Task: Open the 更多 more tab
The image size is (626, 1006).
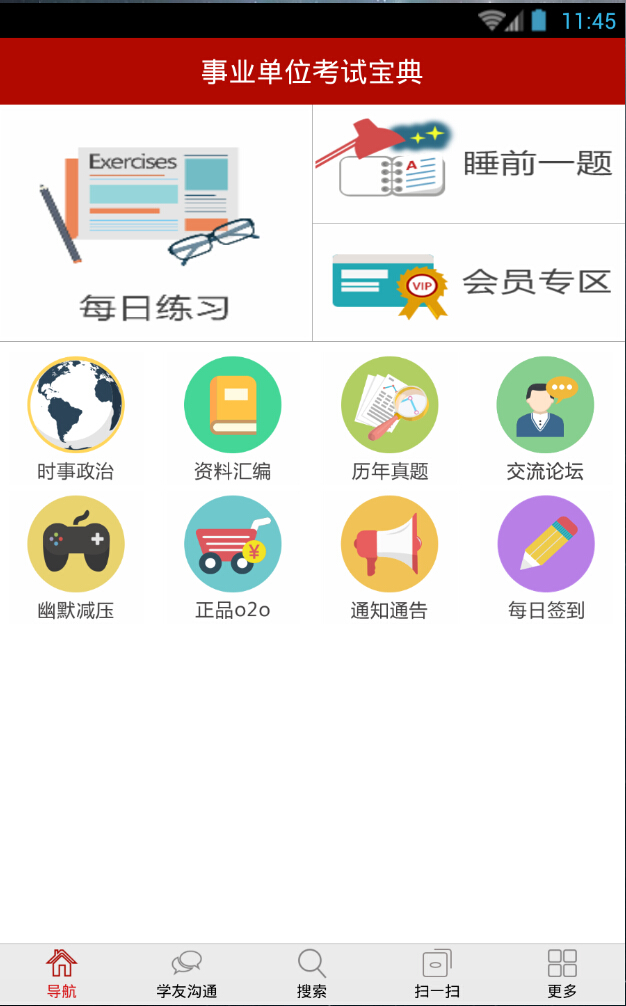Action: [x=562, y=974]
